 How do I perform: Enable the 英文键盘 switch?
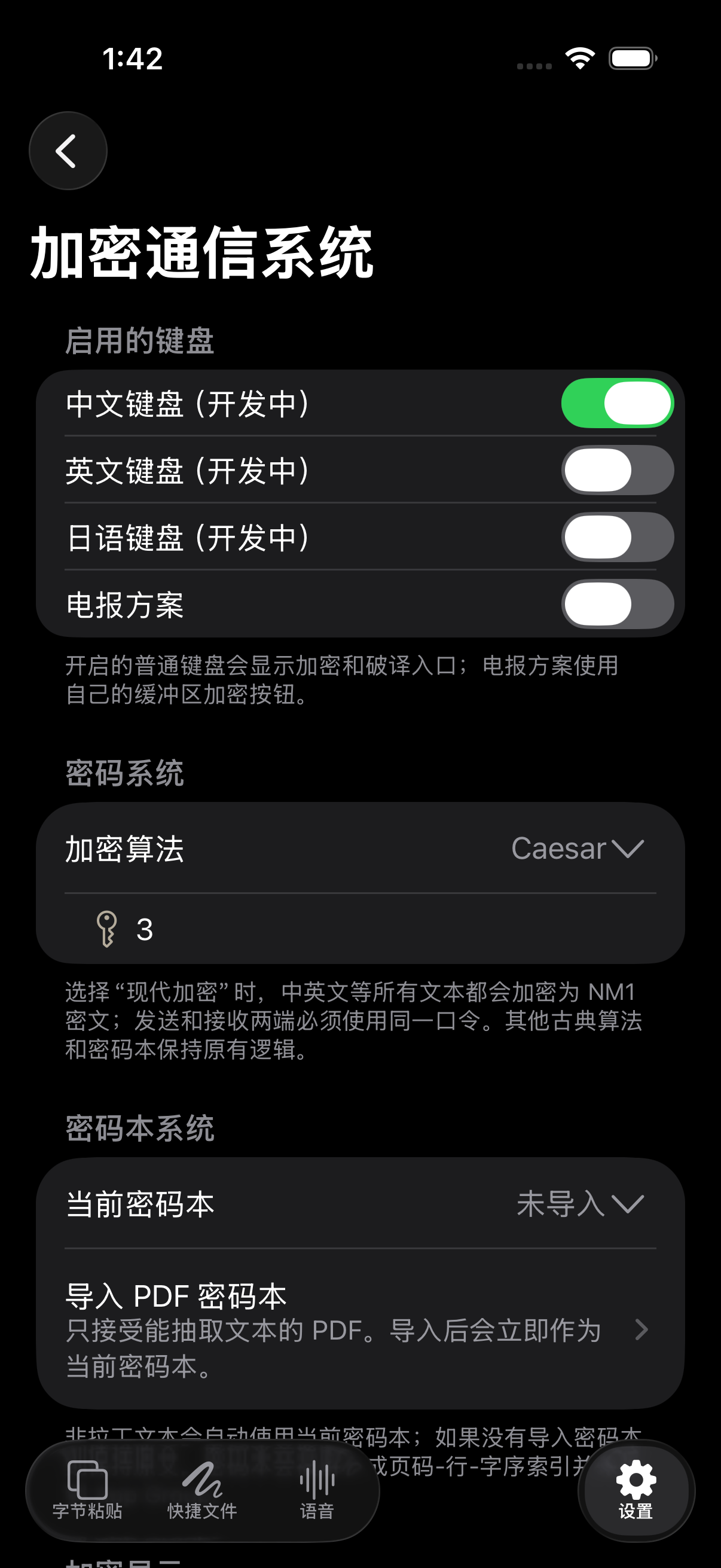pyautogui.click(x=617, y=470)
